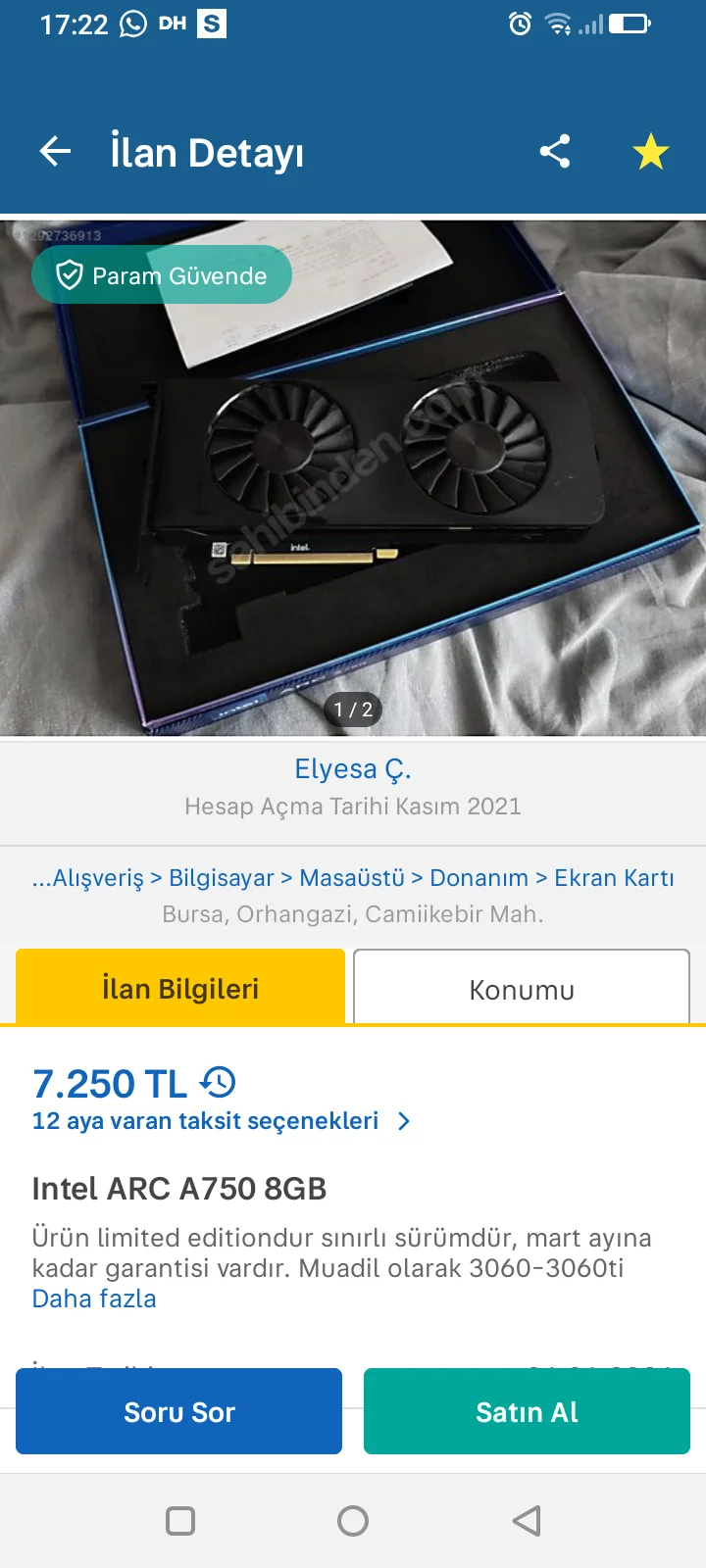This screenshot has height=1568, width=706.
Task: Switch to the Konumu tab
Action: coord(522,989)
